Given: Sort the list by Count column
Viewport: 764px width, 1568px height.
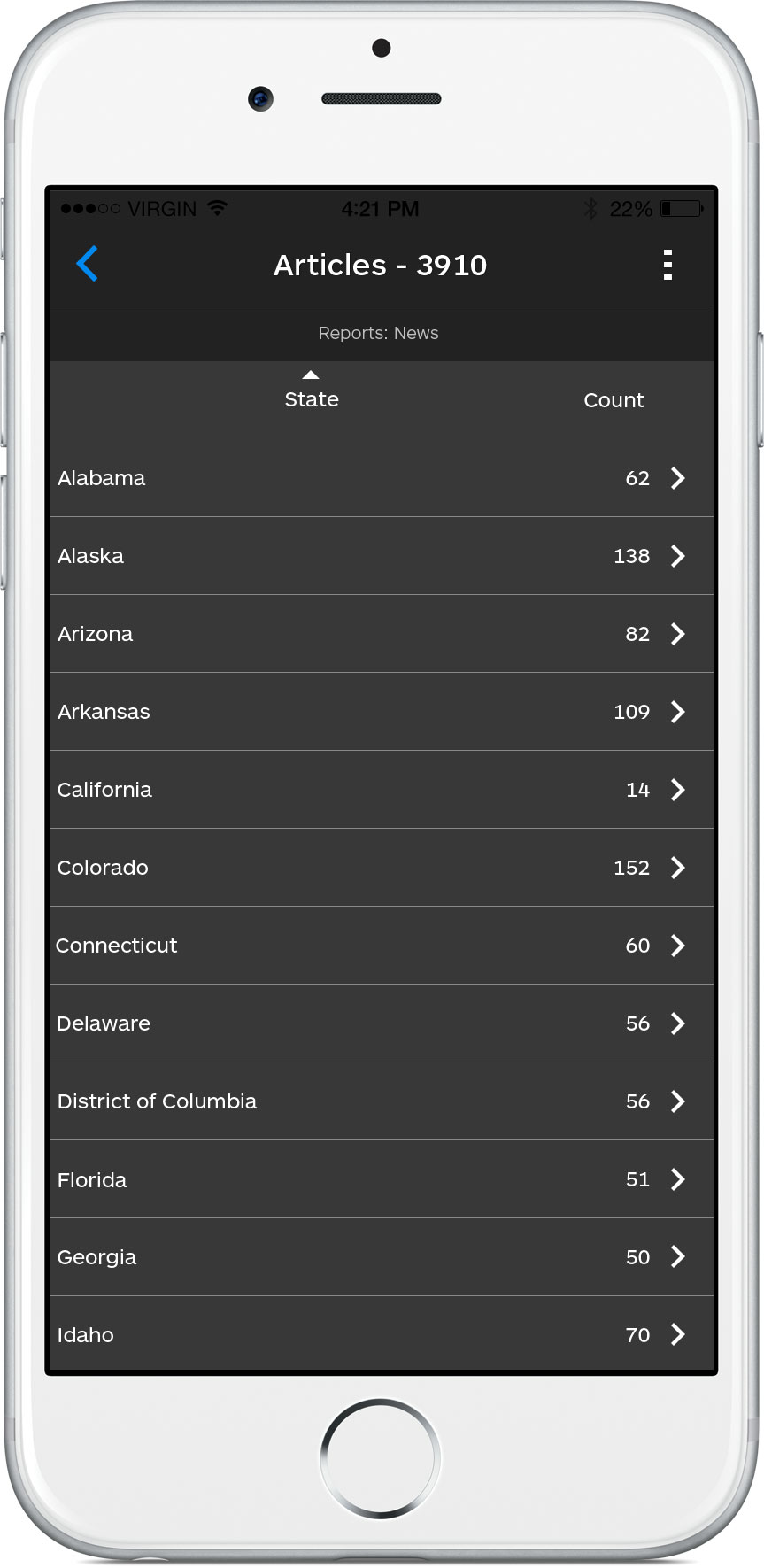Looking at the screenshot, I should point(614,400).
